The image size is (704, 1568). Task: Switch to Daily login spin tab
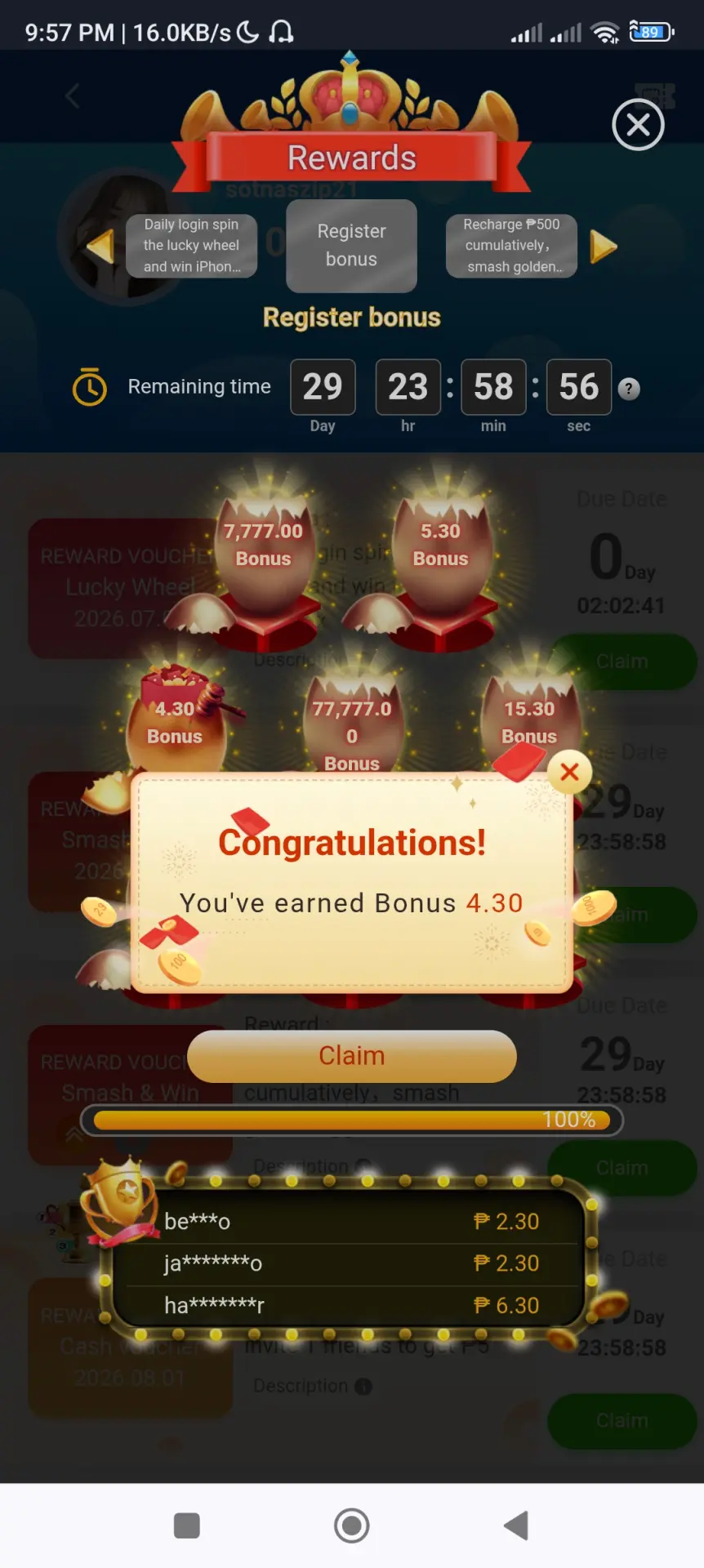[x=191, y=246]
